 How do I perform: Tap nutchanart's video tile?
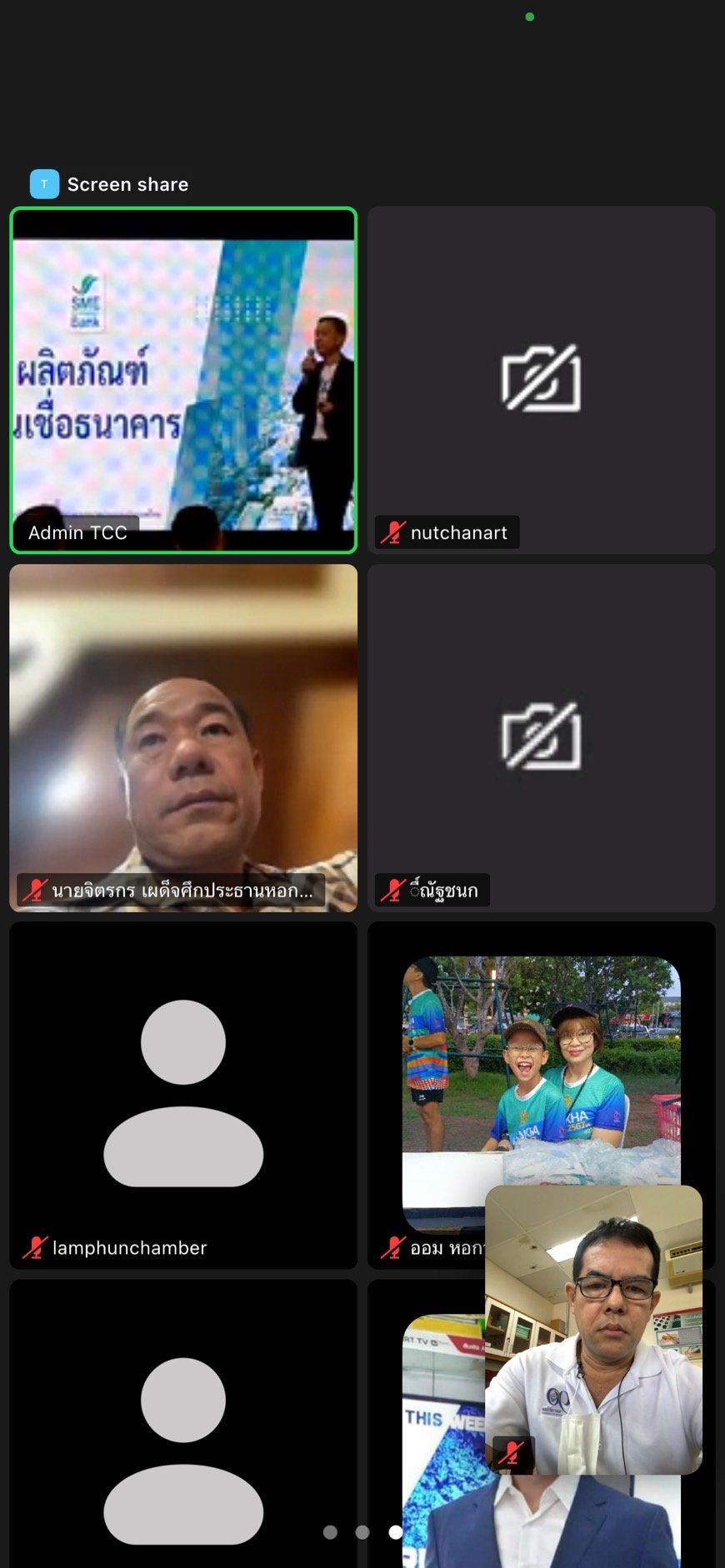[542, 380]
